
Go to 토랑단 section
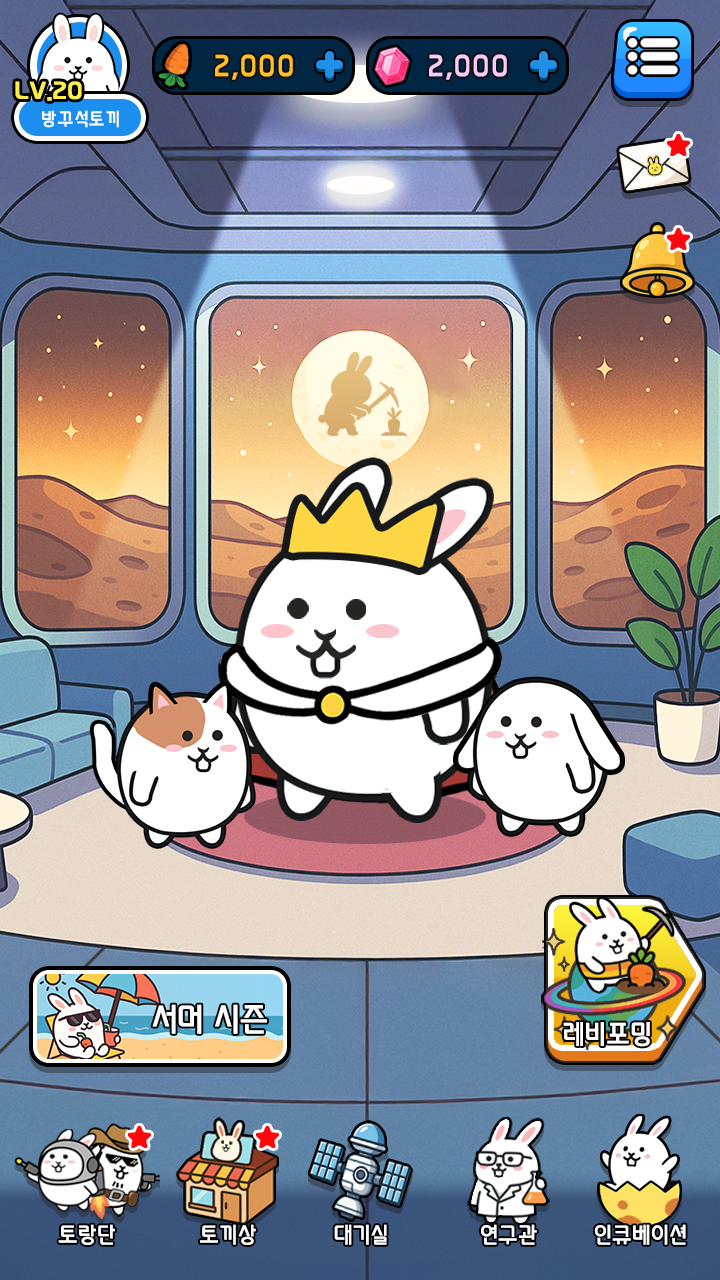click(x=88, y=1185)
